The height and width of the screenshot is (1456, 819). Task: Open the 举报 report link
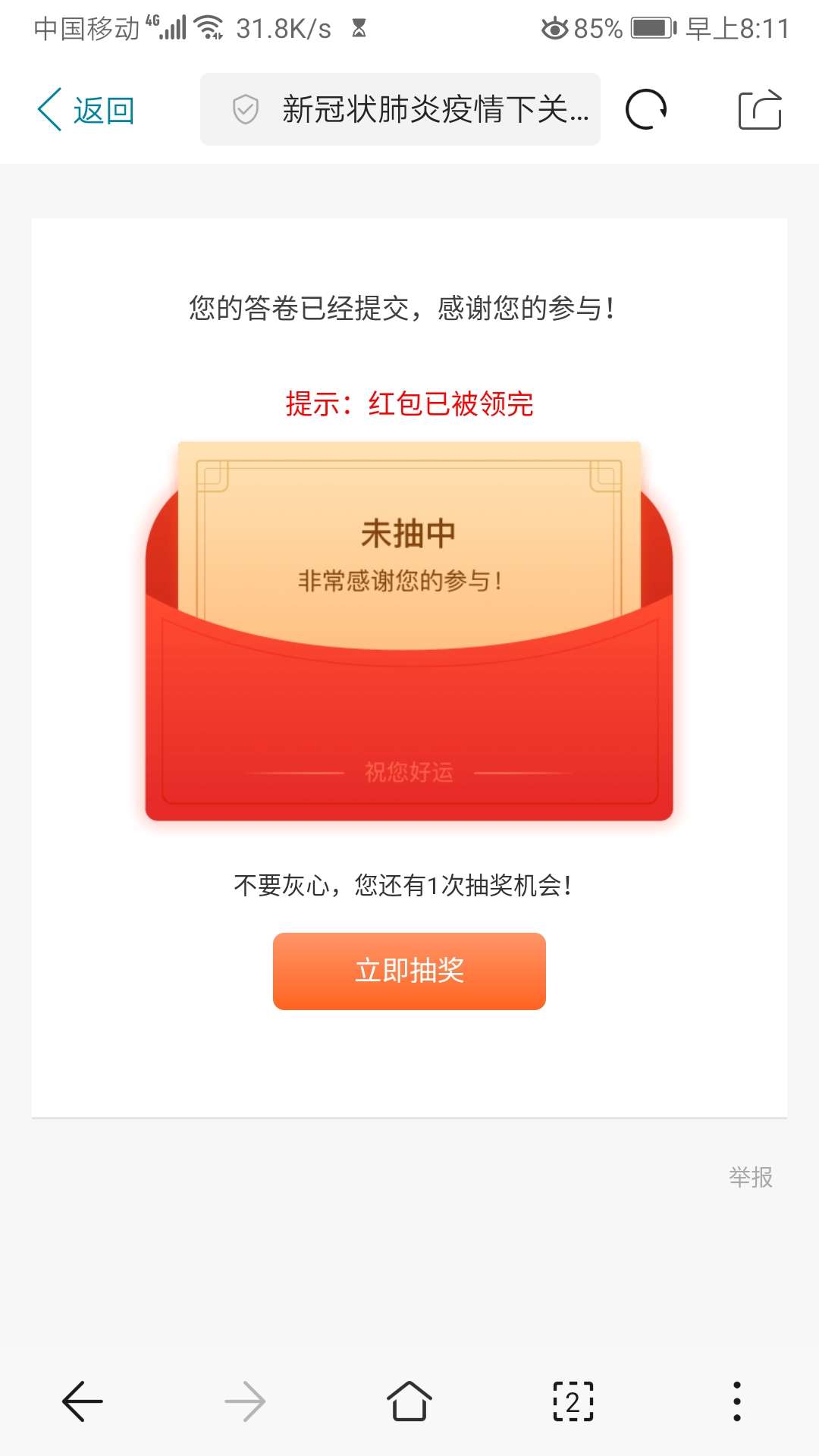[750, 1177]
